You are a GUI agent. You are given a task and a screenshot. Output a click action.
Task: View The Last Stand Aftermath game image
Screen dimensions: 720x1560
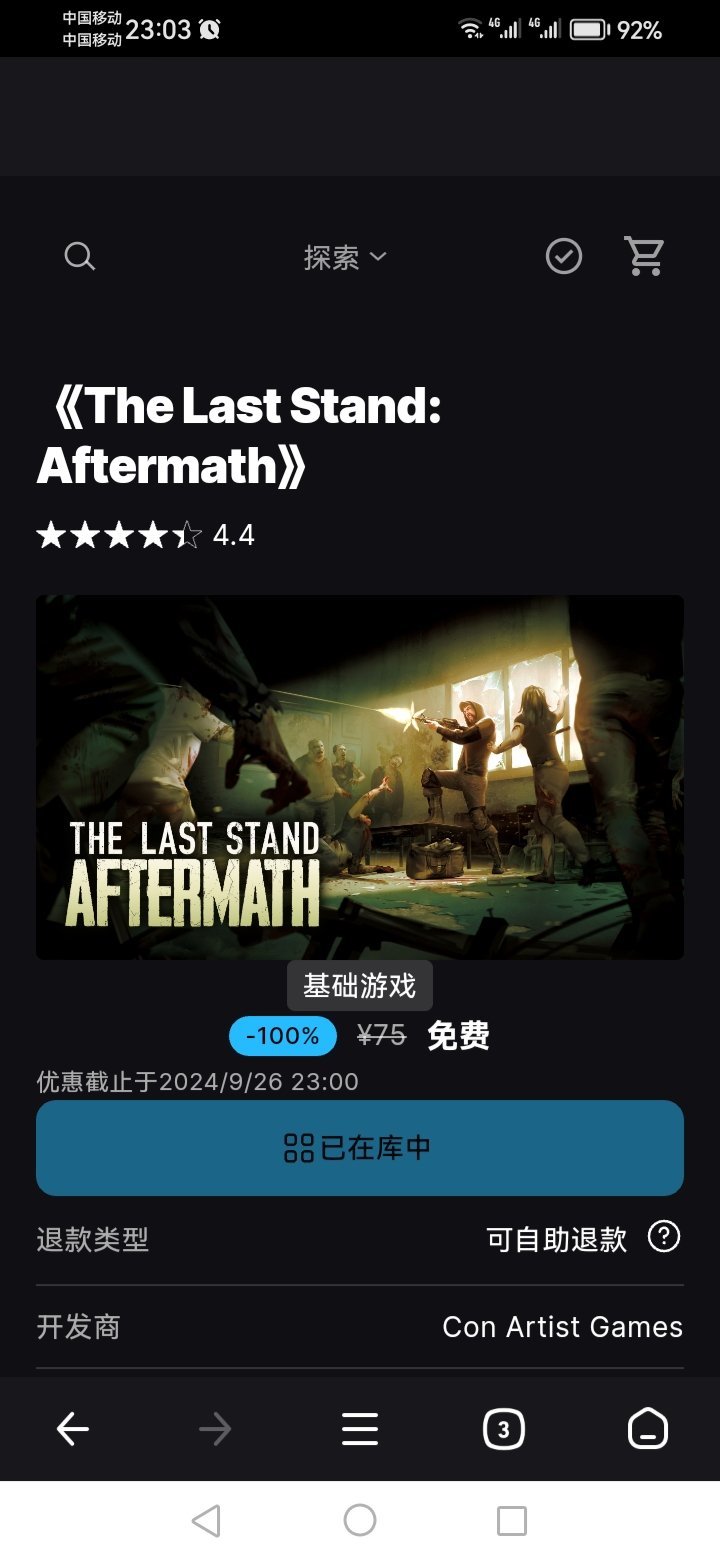pos(360,777)
